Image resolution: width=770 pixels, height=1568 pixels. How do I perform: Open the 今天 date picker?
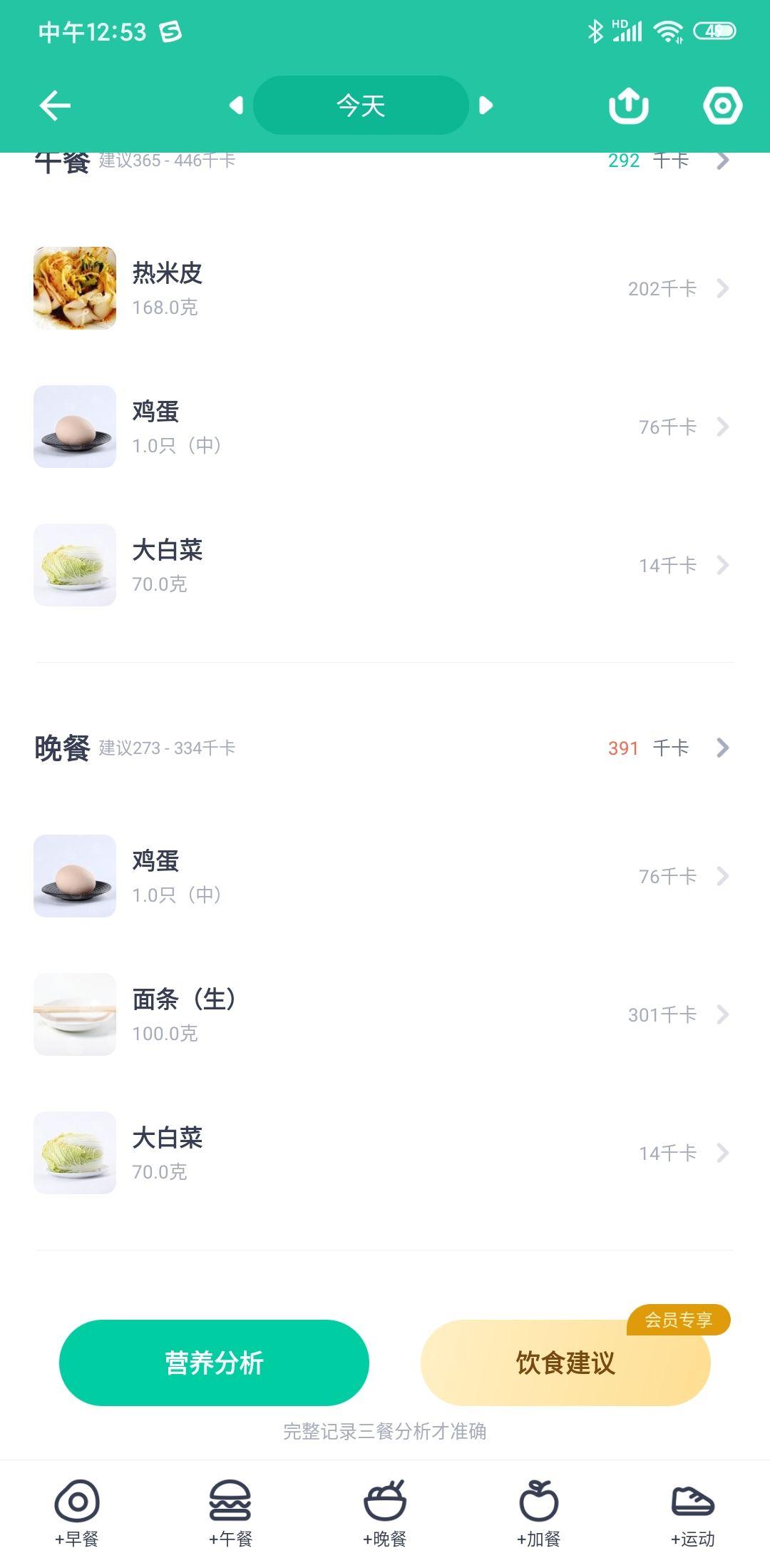point(361,106)
